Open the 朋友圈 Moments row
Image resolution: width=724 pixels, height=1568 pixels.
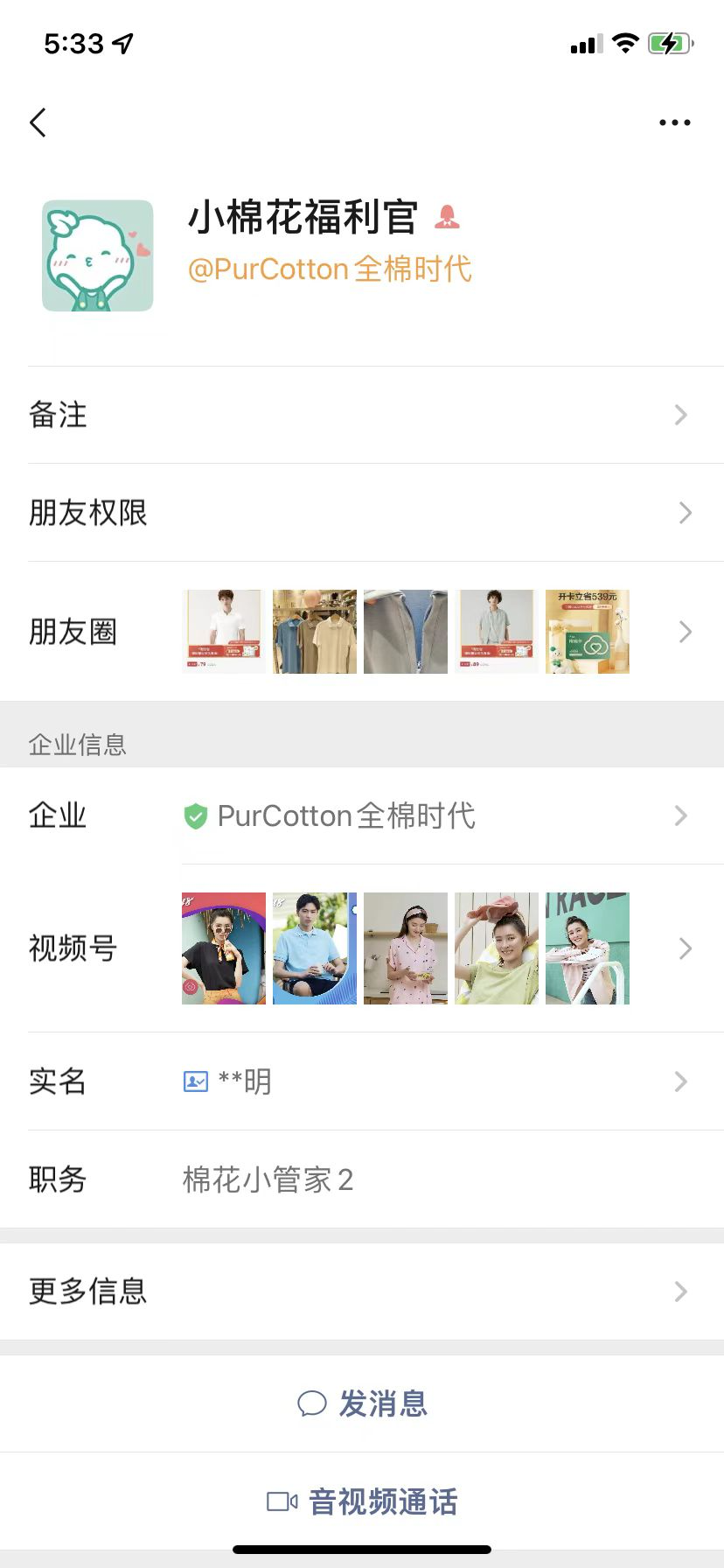(362, 632)
